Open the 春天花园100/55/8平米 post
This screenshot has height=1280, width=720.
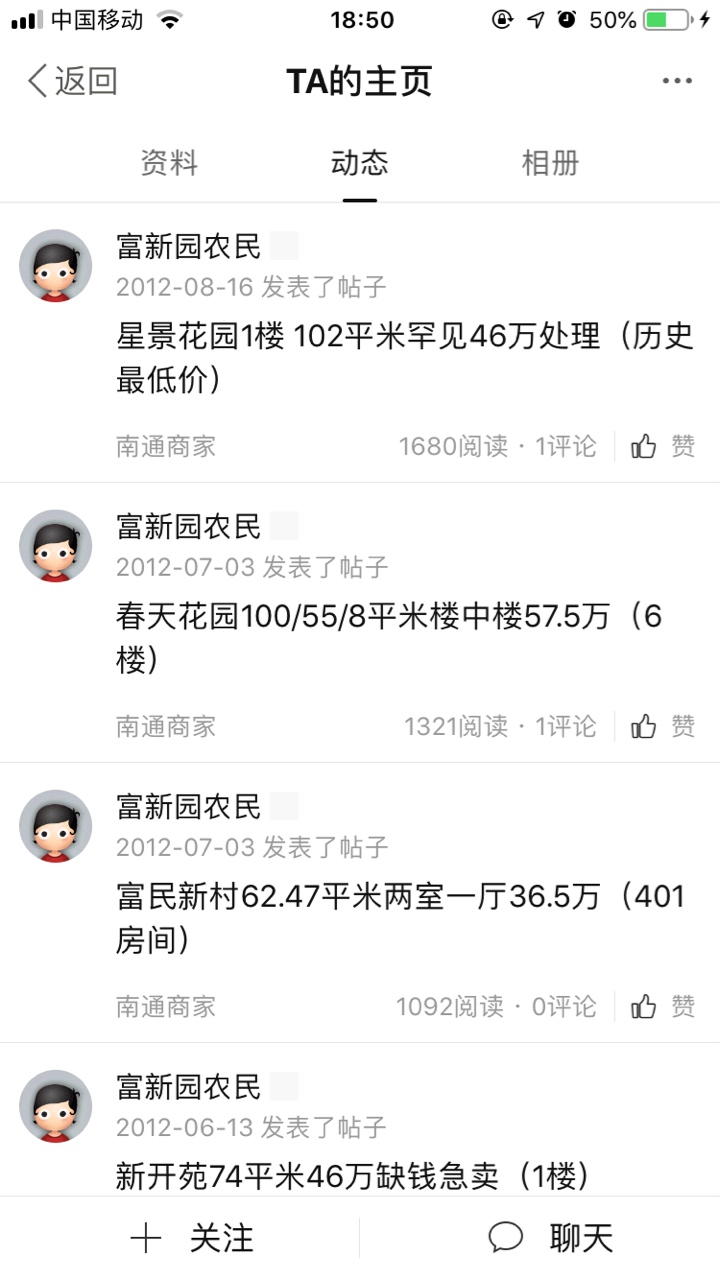tap(390, 638)
